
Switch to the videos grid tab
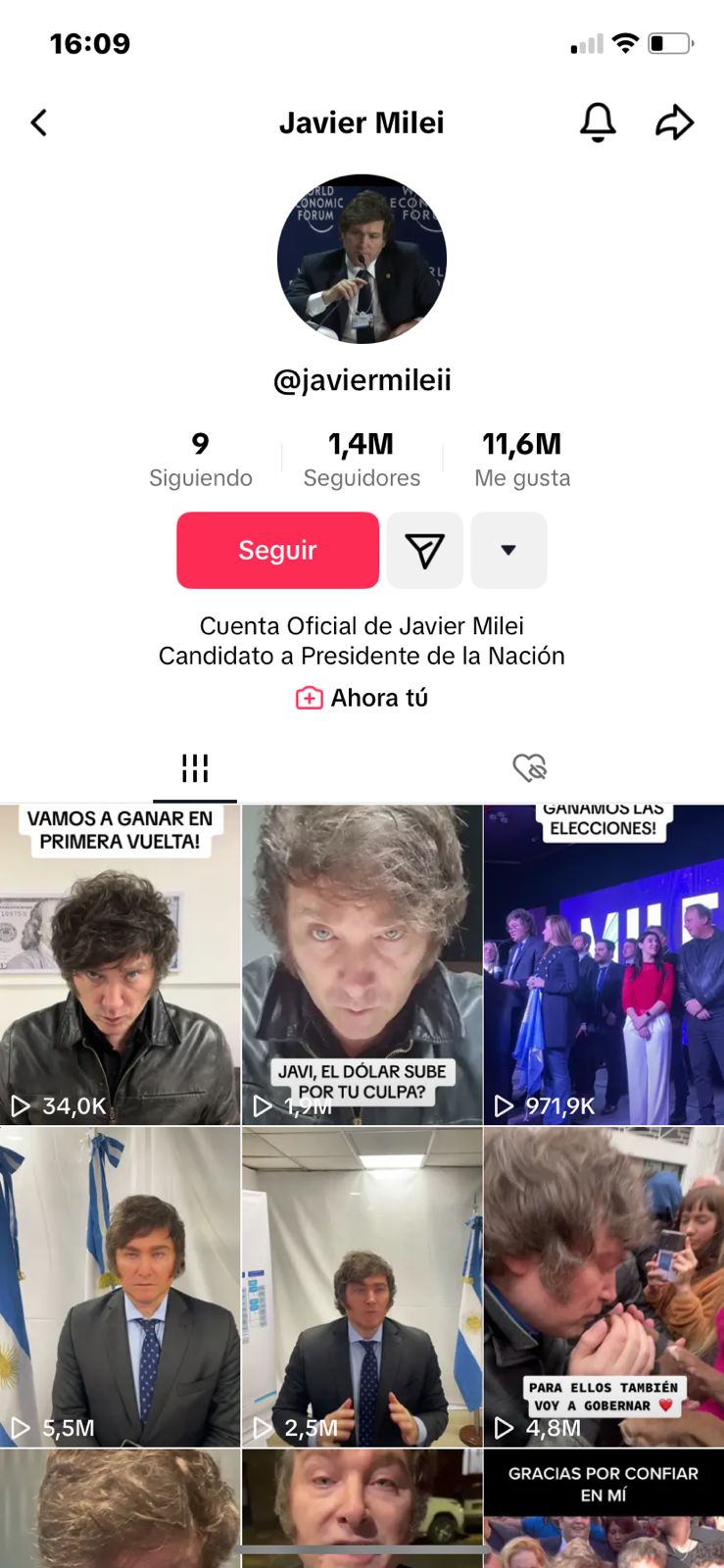(x=195, y=767)
